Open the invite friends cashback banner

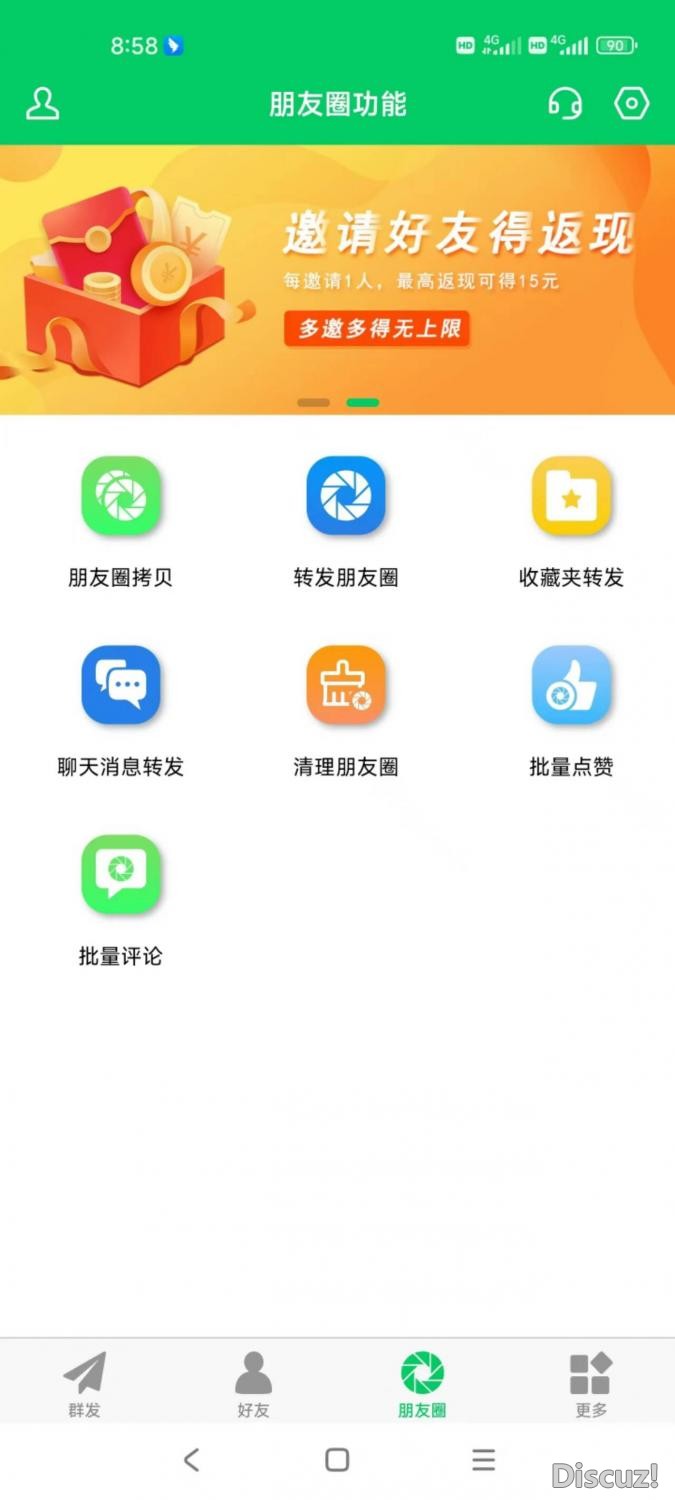tap(337, 280)
